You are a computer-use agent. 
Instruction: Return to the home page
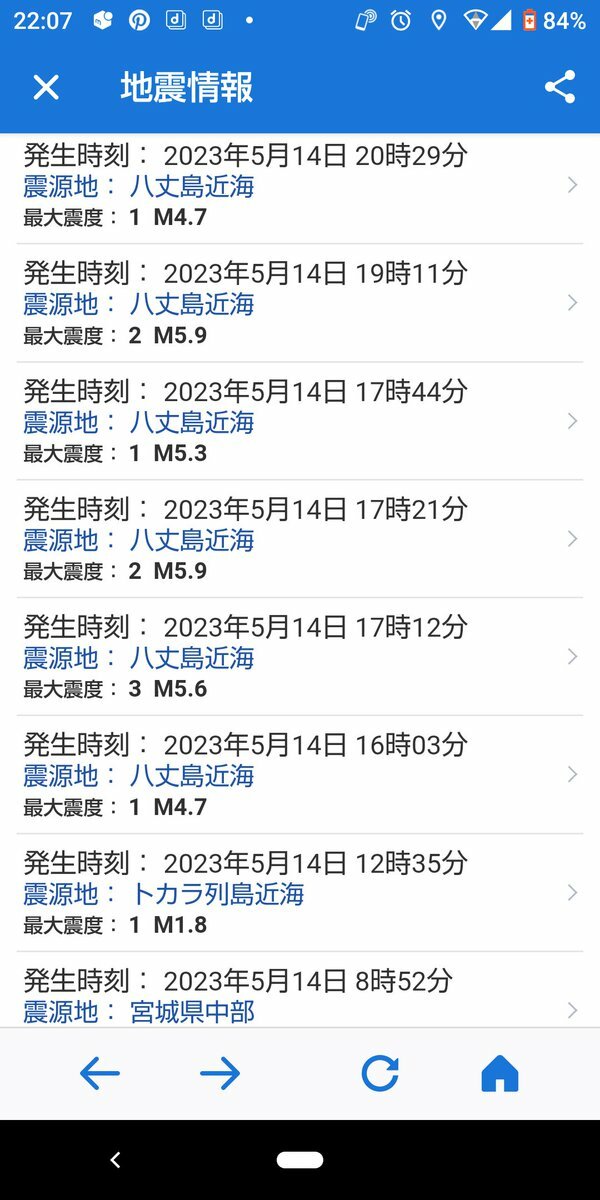tap(500, 1074)
